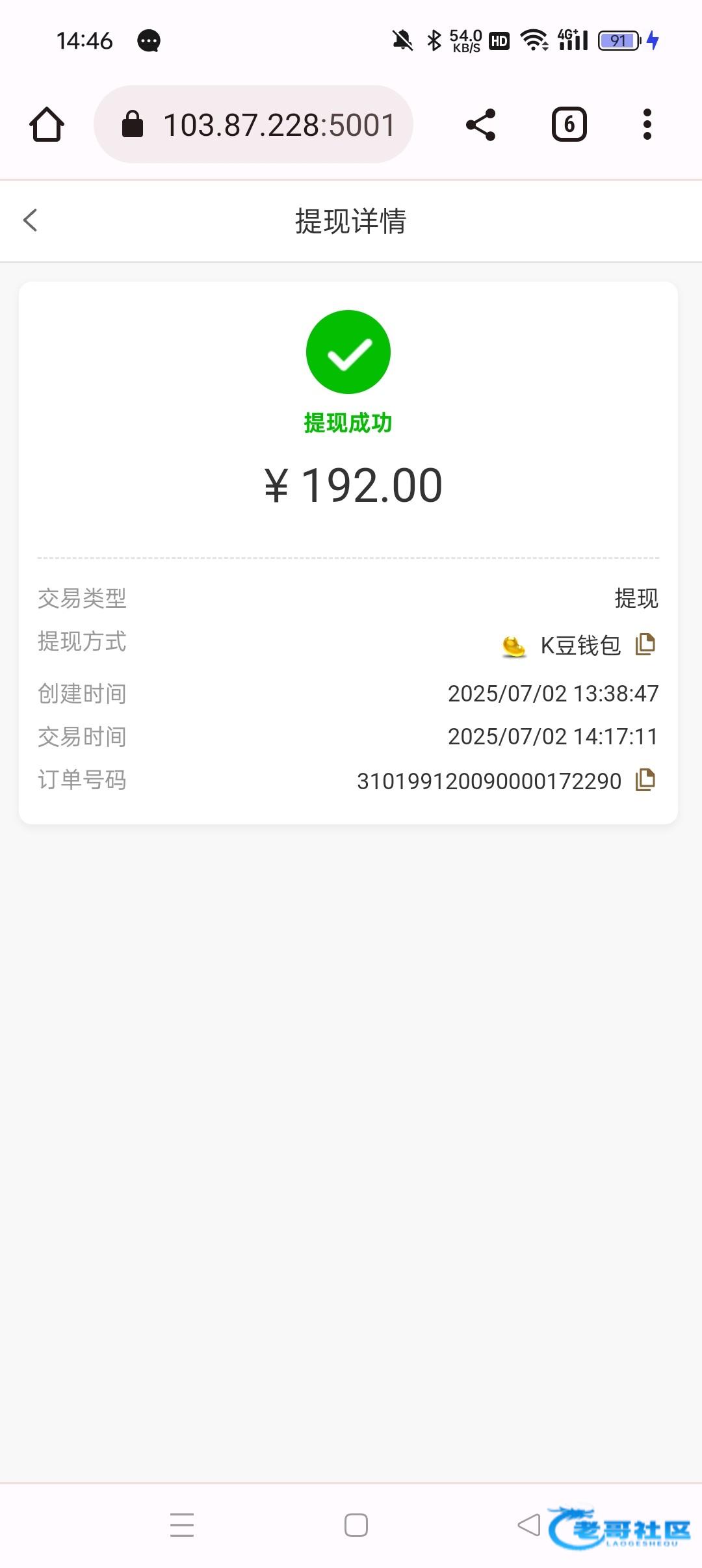This screenshot has width=702, height=1568.
Task: Copy the K豆钱包 withdrawal method
Action: [x=645, y=644]
